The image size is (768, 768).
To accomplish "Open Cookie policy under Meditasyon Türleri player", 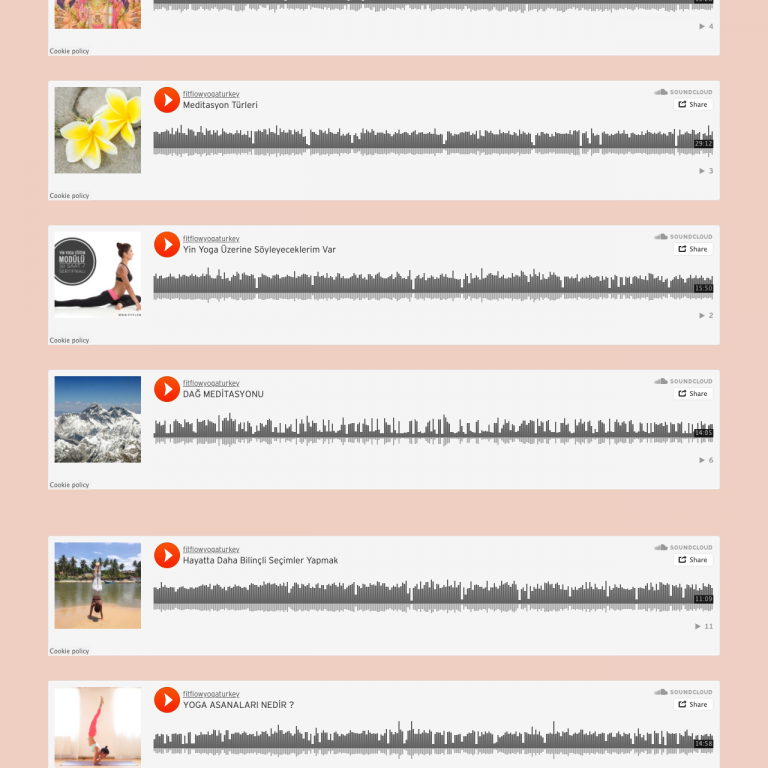I will tap(69, 196).
